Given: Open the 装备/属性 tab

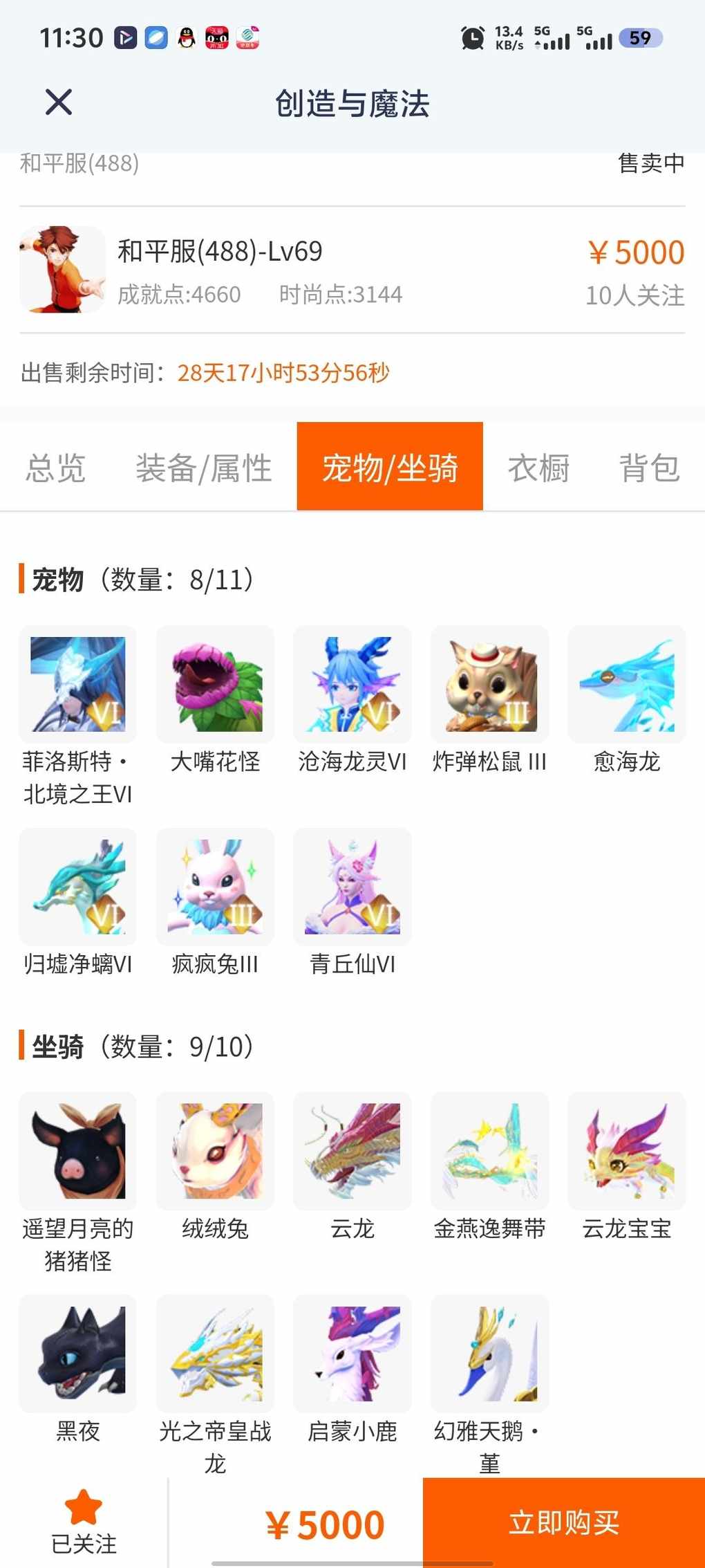Looking at the screenshot, I should [x=204, y=468].
